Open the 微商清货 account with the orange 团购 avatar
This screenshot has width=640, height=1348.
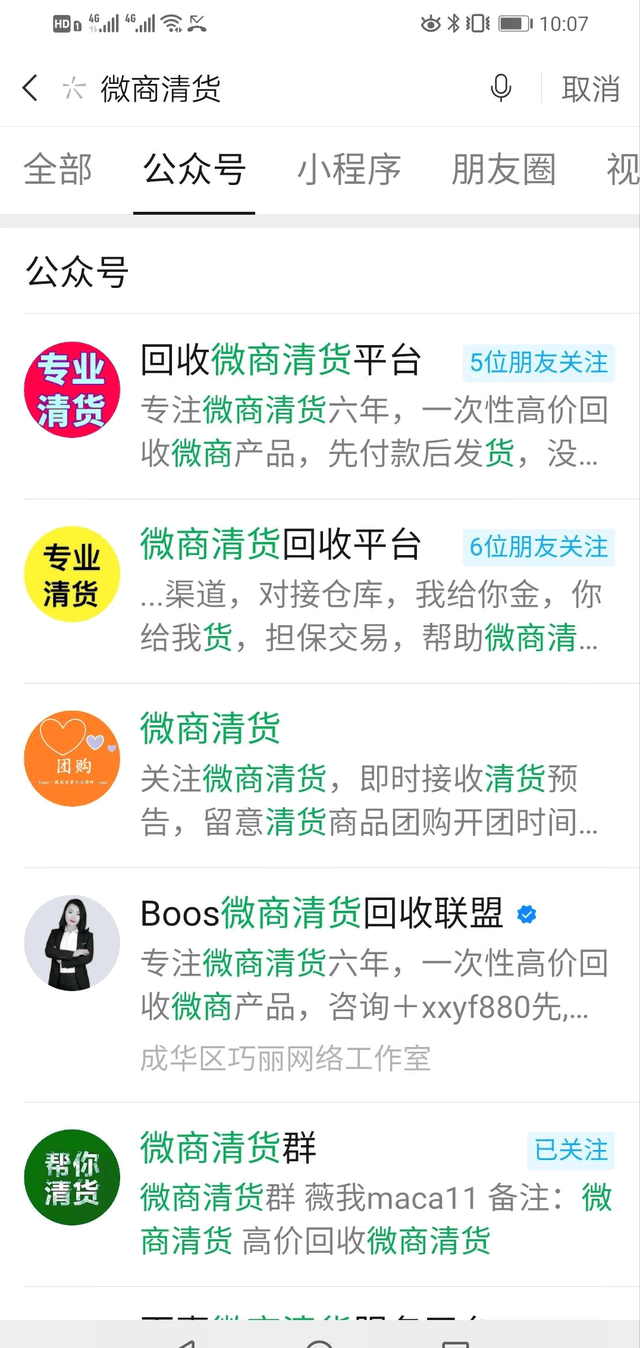click(330, 775)
